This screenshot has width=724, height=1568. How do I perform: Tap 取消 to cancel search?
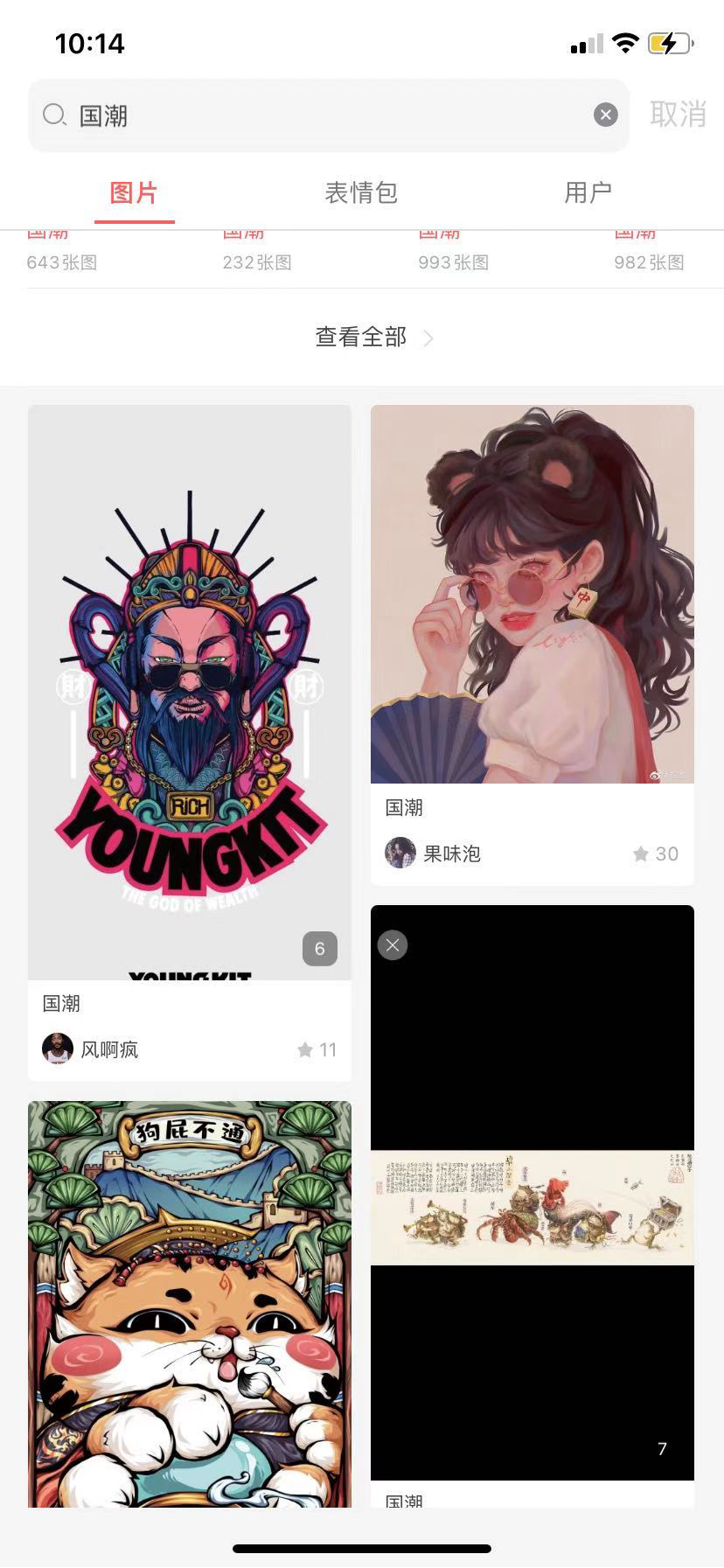point(678,115)
